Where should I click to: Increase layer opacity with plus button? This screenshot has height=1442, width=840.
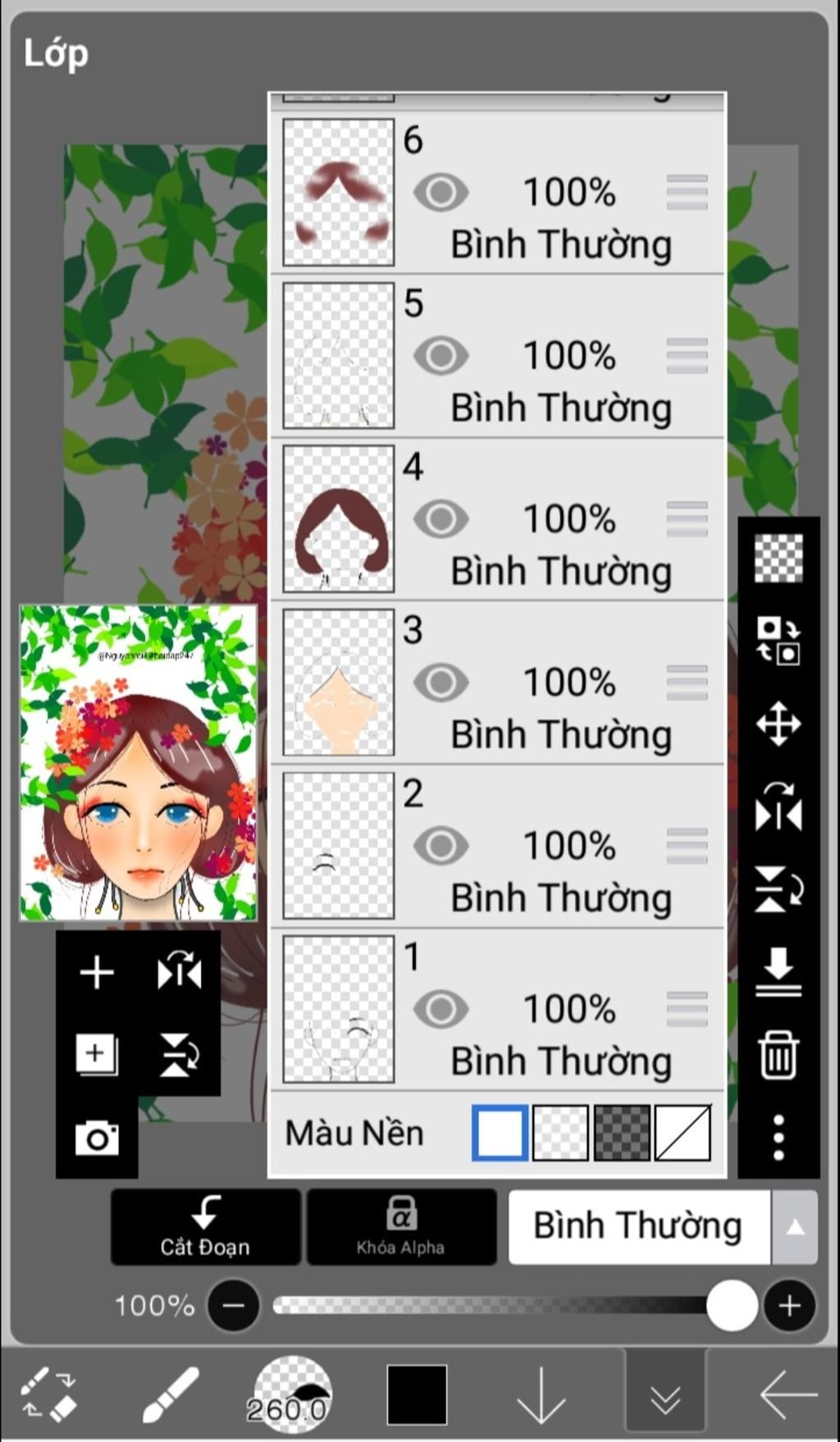coord(789,1305)
